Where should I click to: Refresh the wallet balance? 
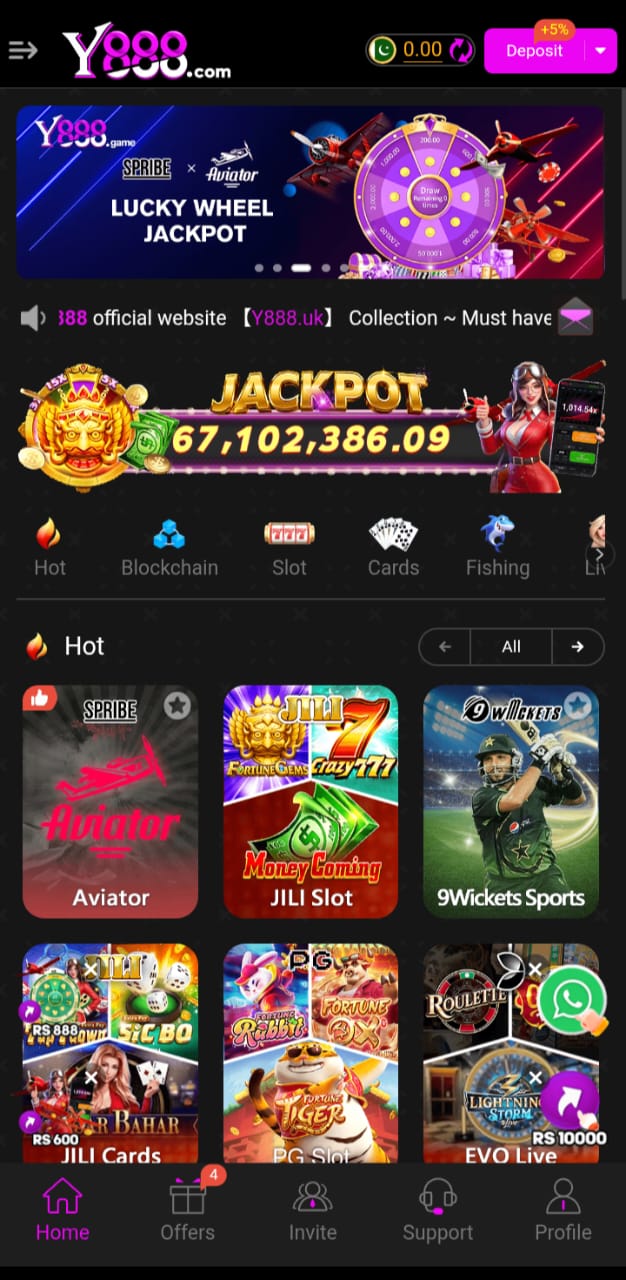[x=459, y=50]
